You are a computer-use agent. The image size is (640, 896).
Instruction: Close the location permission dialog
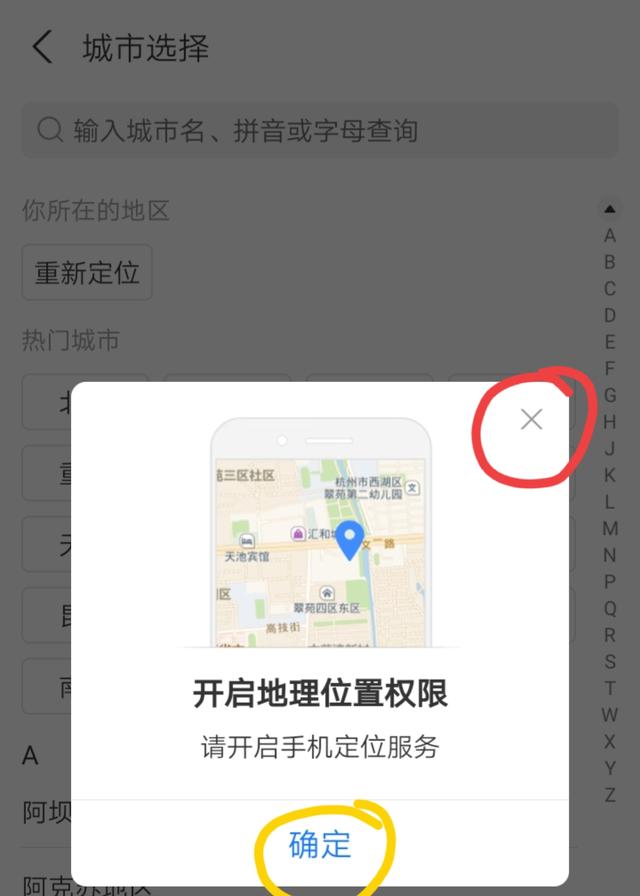(531, 420)
